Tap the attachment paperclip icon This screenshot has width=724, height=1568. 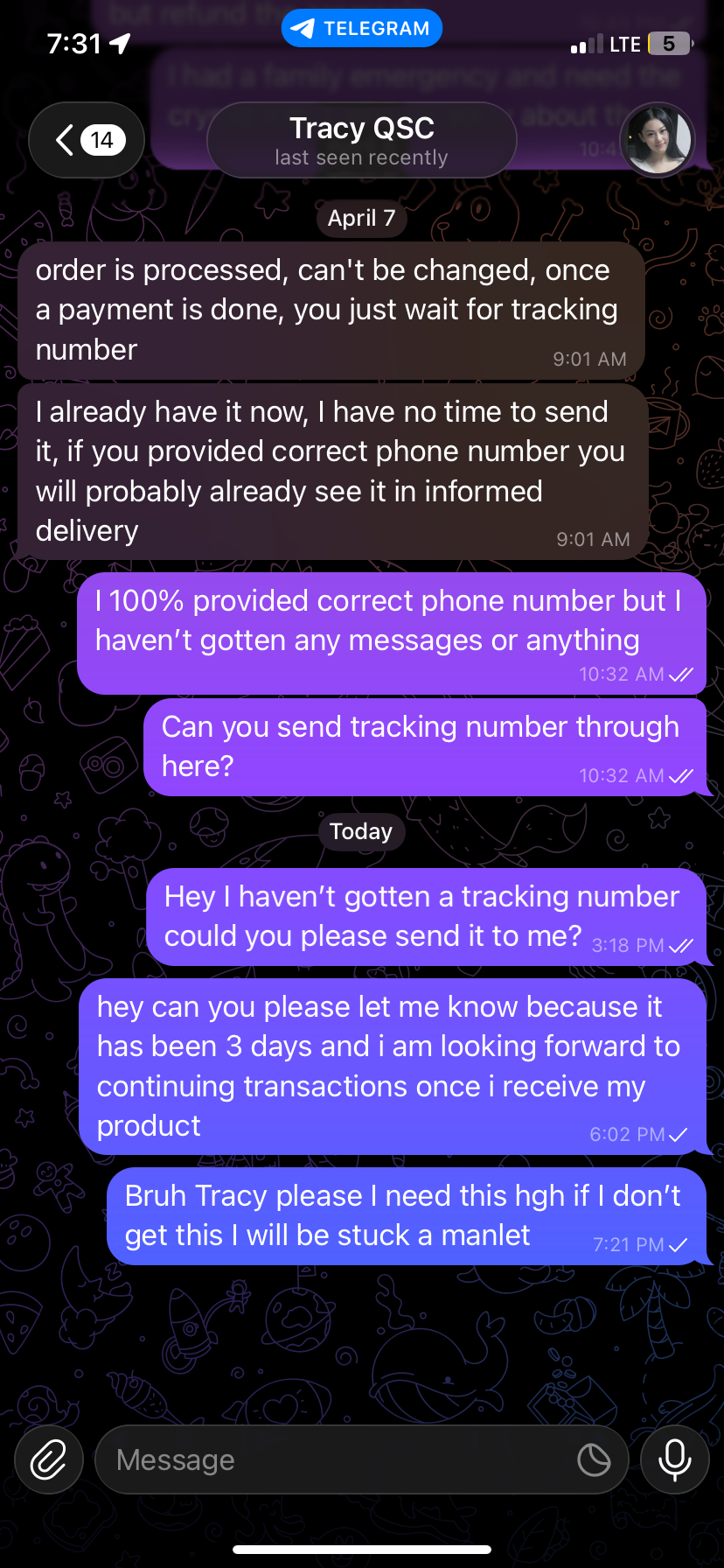click(49, 1459)
